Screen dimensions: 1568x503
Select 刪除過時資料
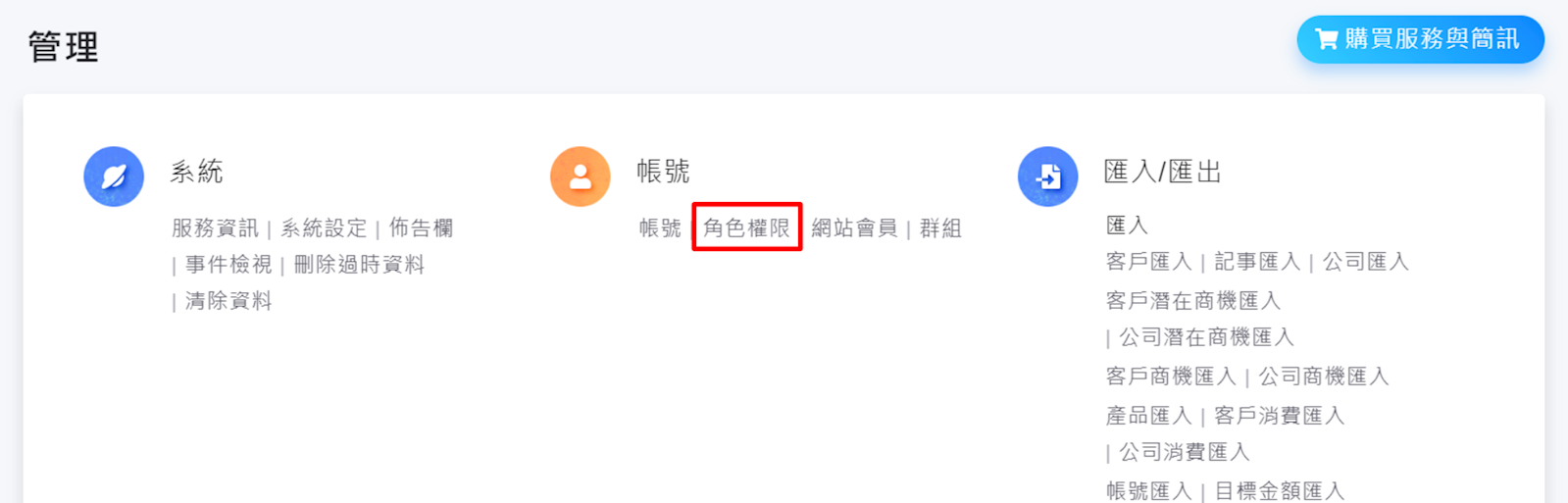(359, 265)
